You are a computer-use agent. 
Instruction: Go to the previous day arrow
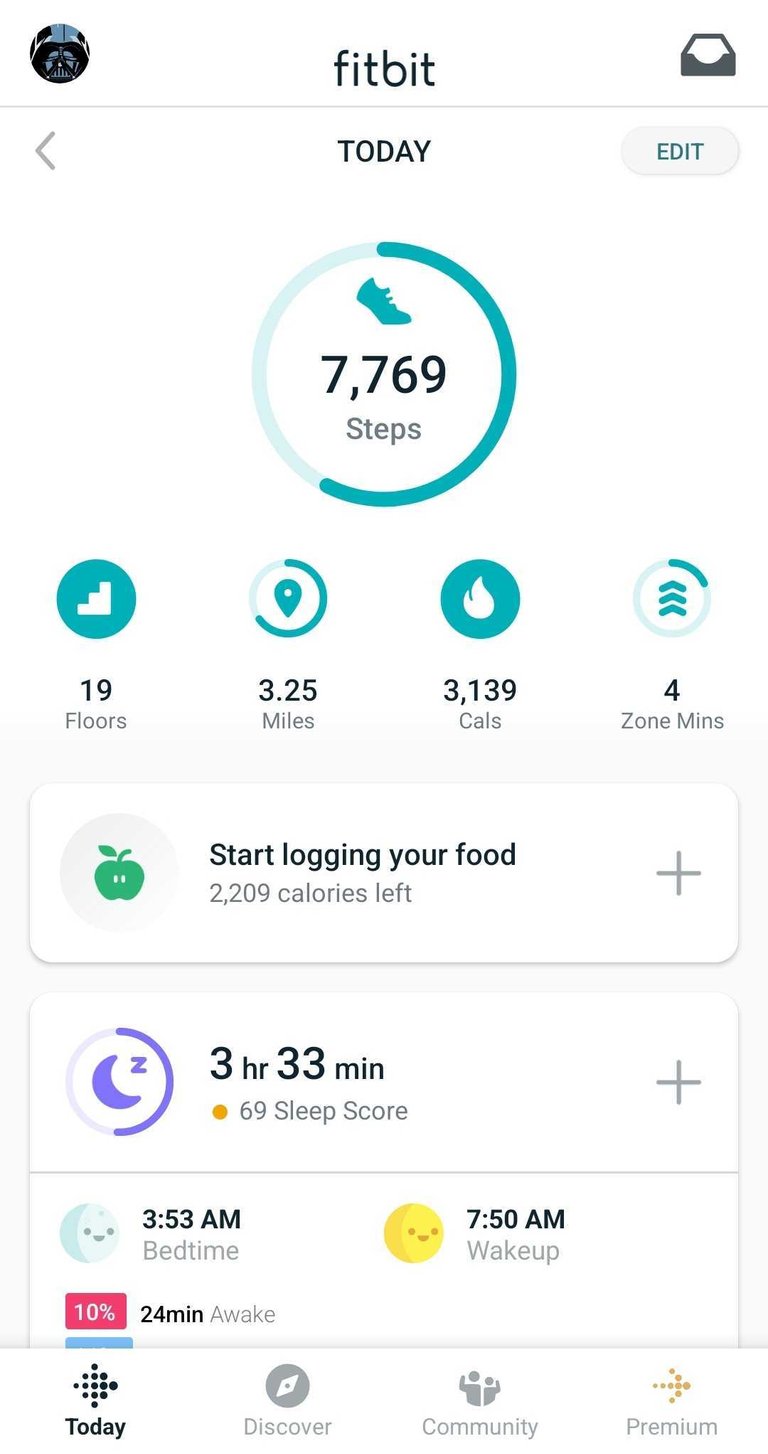click(45, 152)
